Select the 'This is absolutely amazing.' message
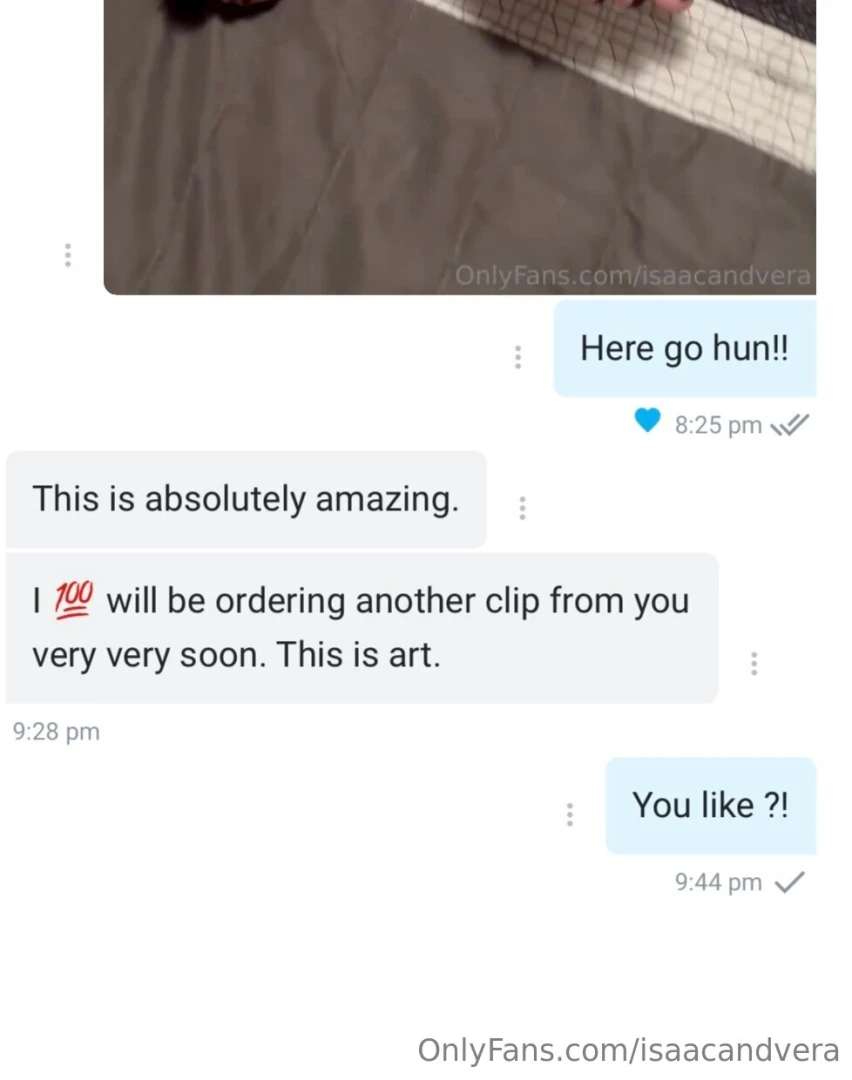Image resolution: width=852 pixels, height=1080 pixels. pyautogui.click(x=246, y=499)
